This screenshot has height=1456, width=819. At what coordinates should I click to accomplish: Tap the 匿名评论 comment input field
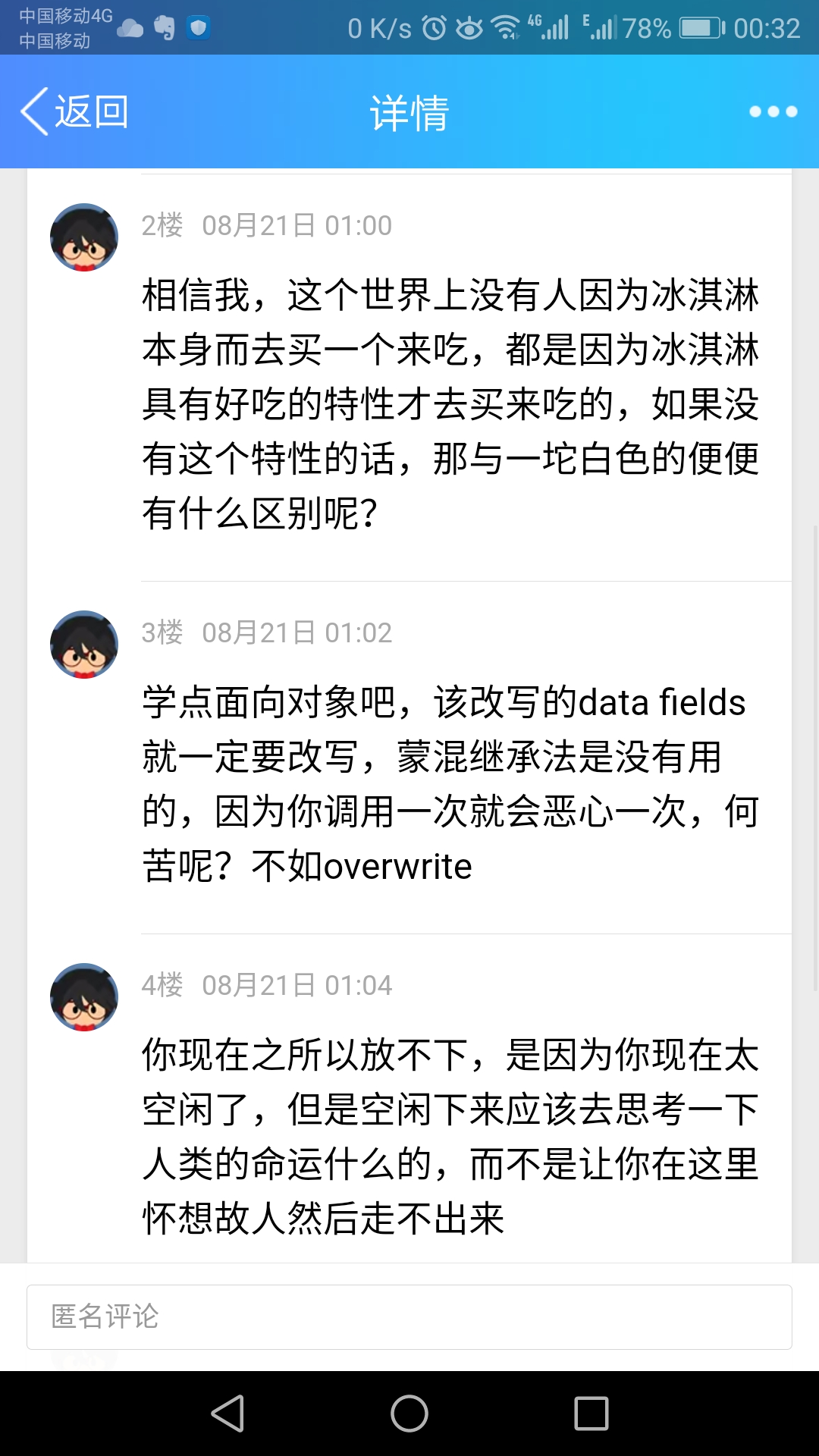(409, 1317)
